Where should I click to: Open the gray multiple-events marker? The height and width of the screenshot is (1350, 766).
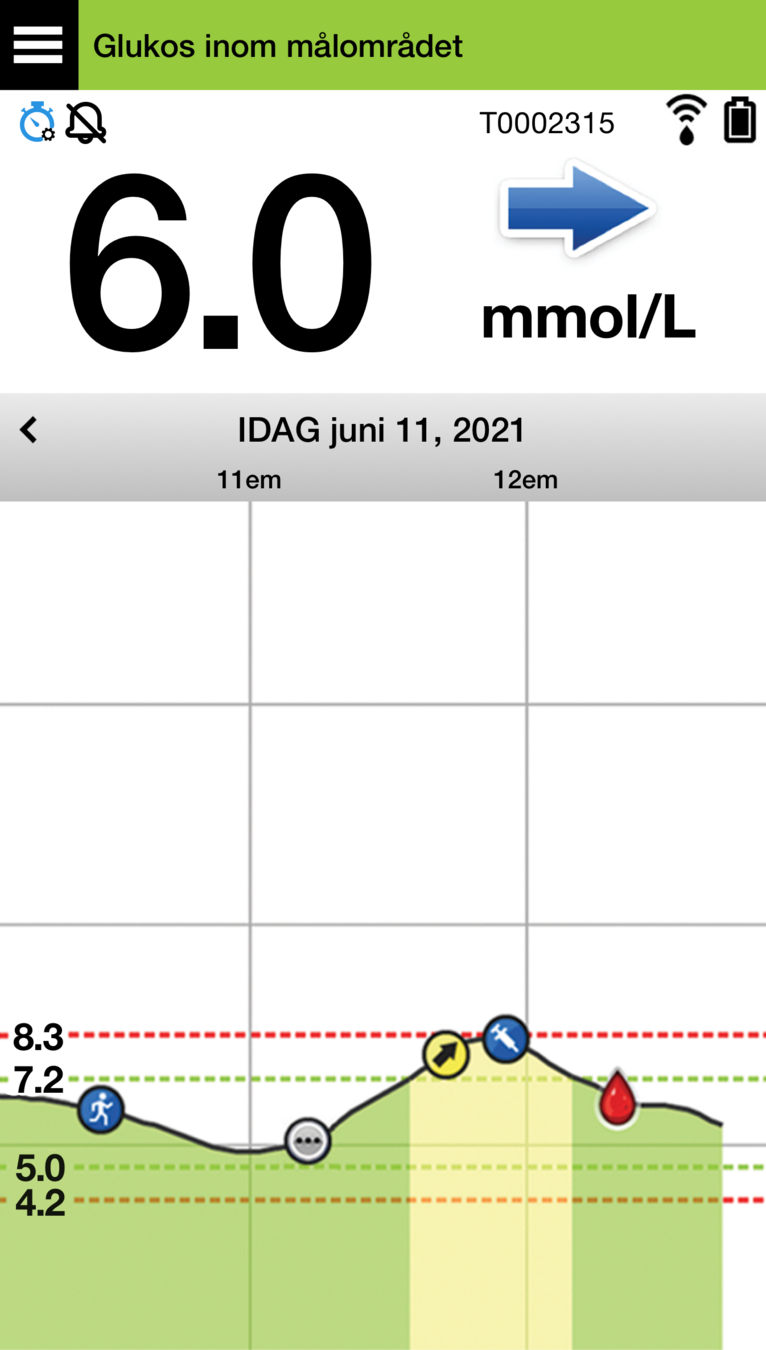pyautogui.click(x=307, y=1140)
